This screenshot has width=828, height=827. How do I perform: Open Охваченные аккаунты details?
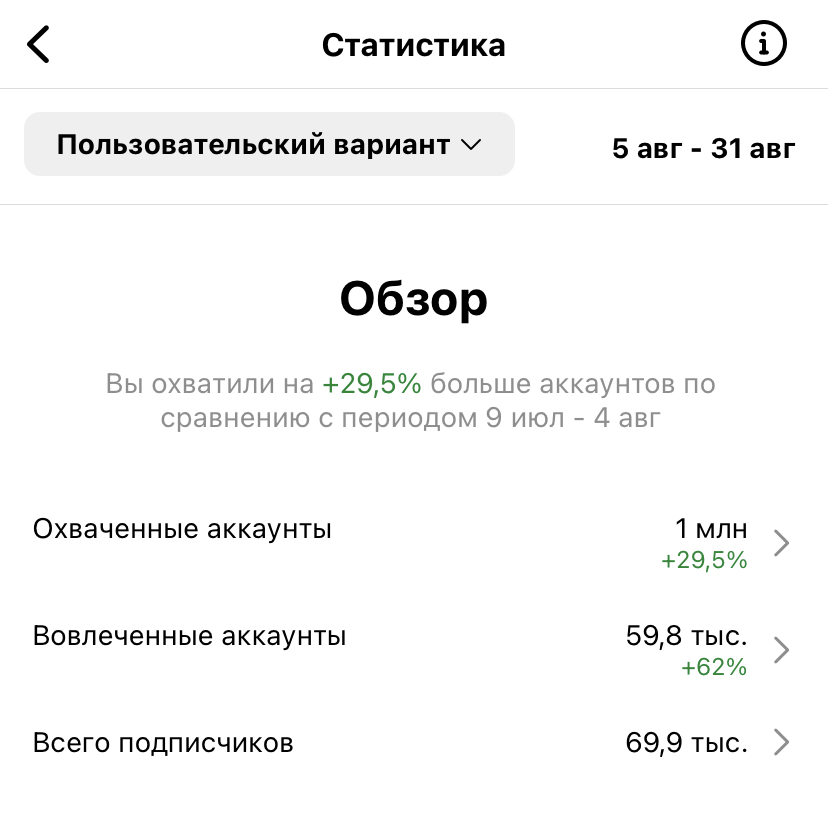pos(412,543)
